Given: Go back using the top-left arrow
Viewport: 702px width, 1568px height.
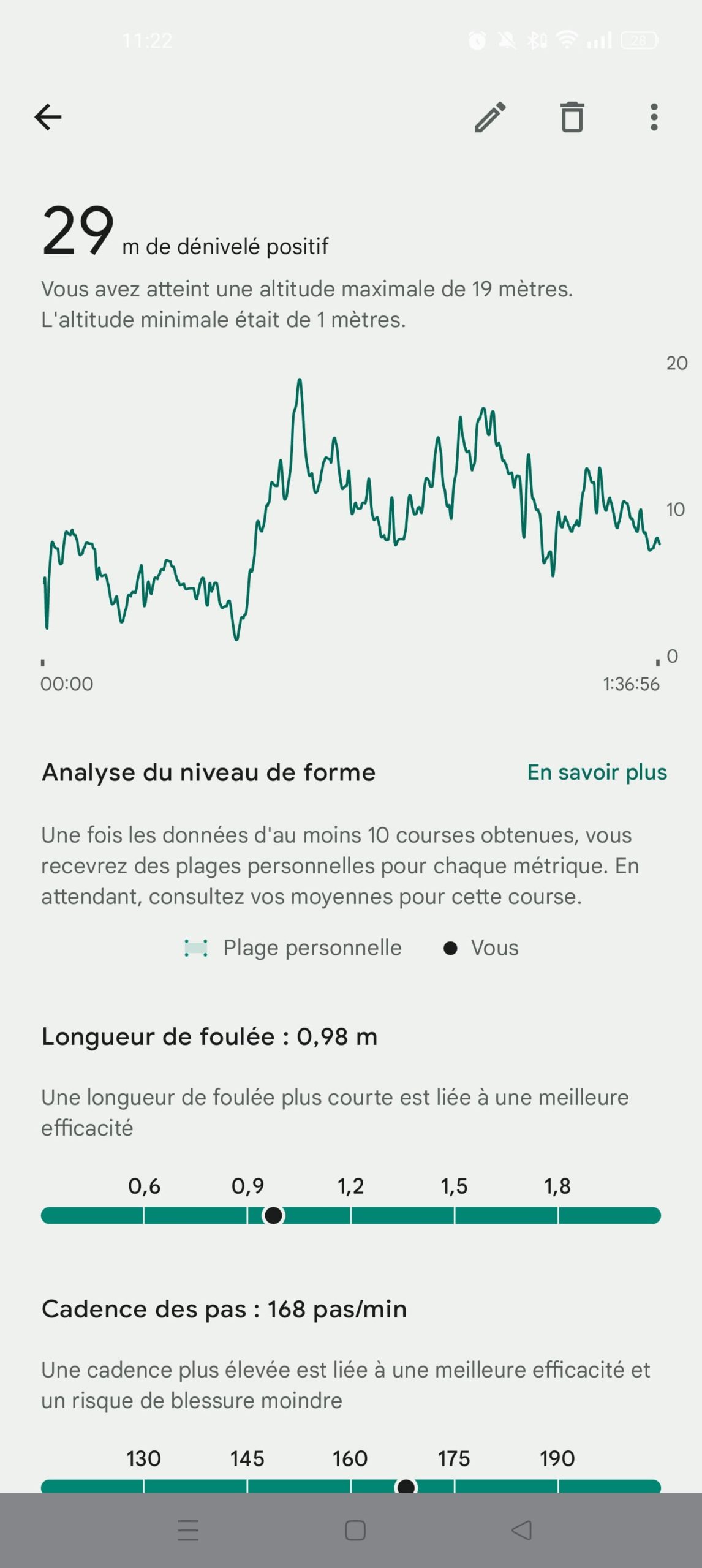Looking at the screenshot, I should pyautogui.click(x=48, y=117).
